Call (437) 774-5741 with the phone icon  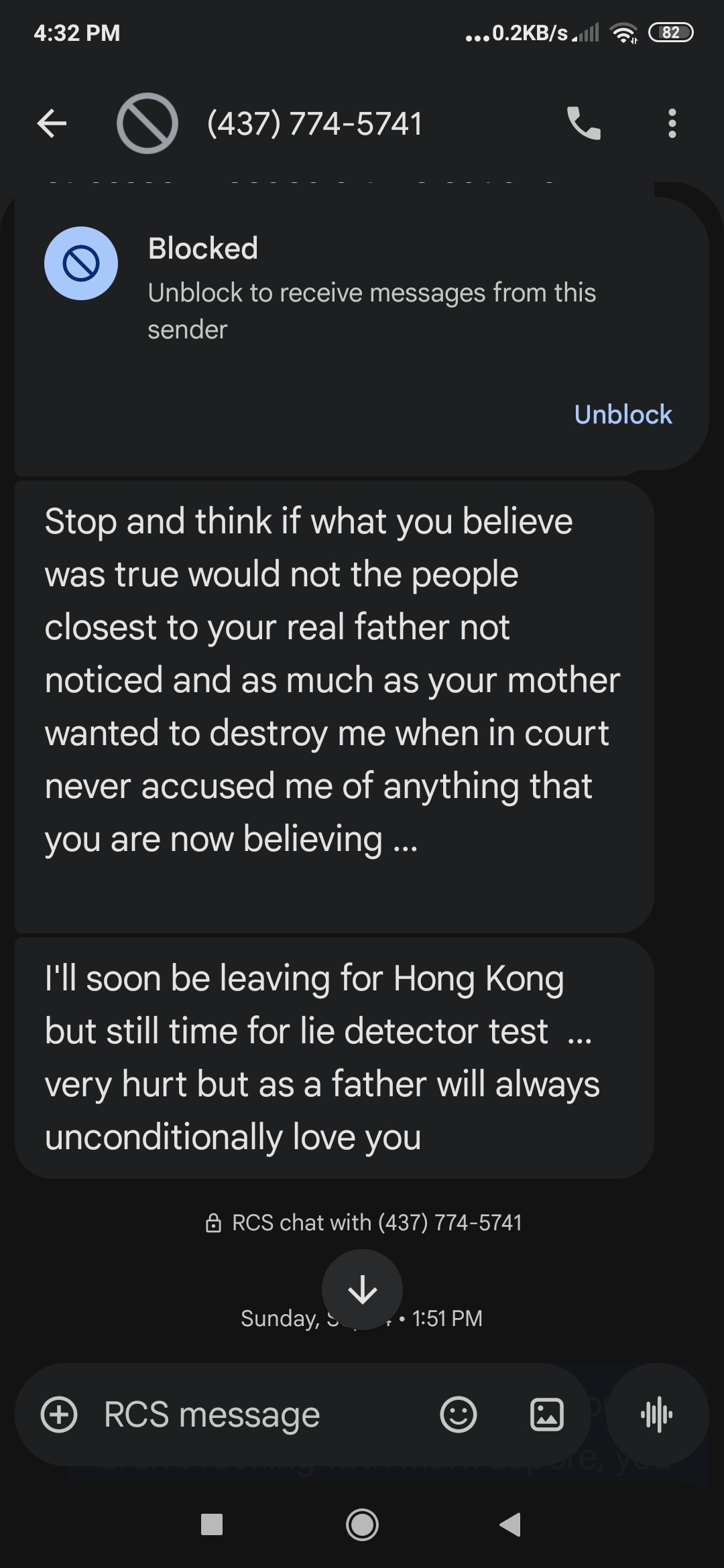click(x=583, y=123)
